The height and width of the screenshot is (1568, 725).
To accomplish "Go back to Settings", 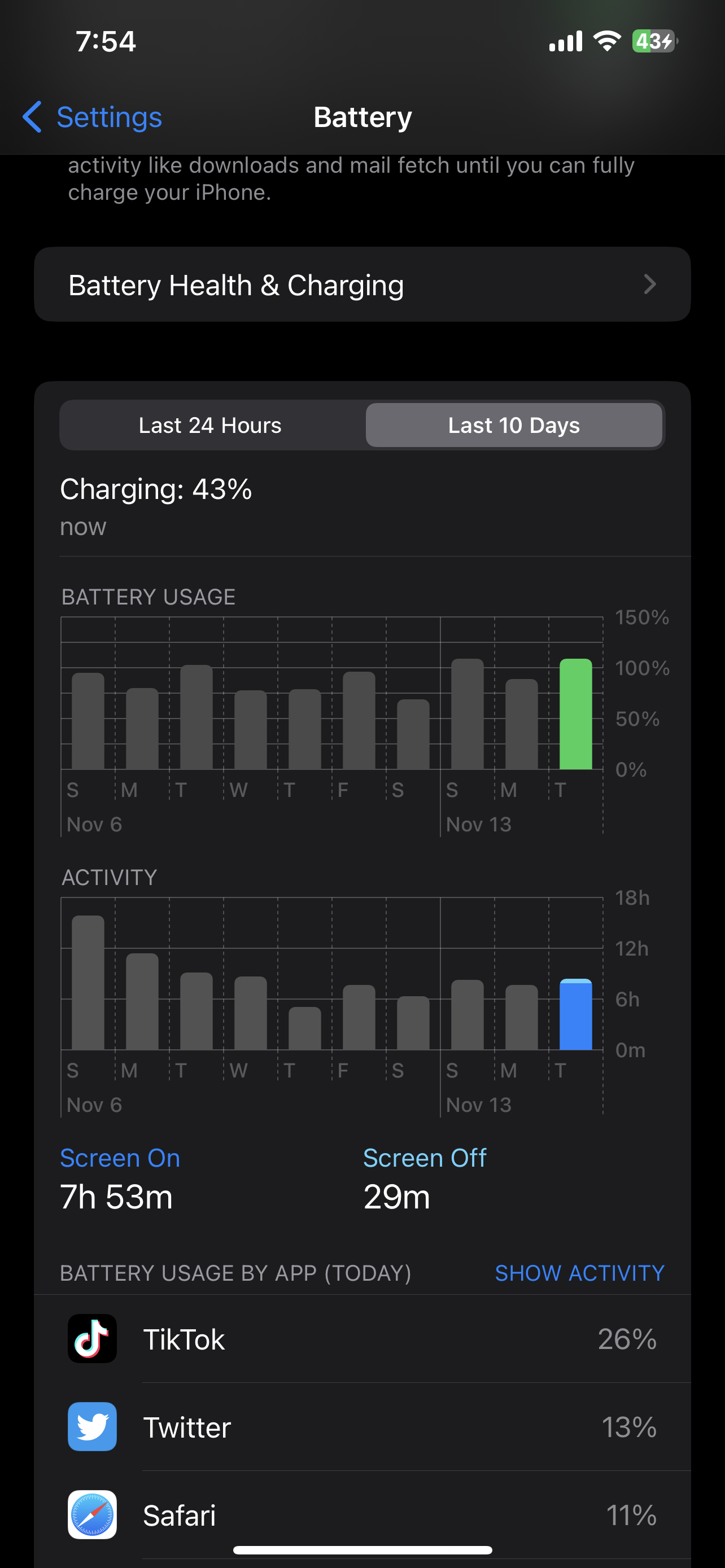I will point(93,117).
